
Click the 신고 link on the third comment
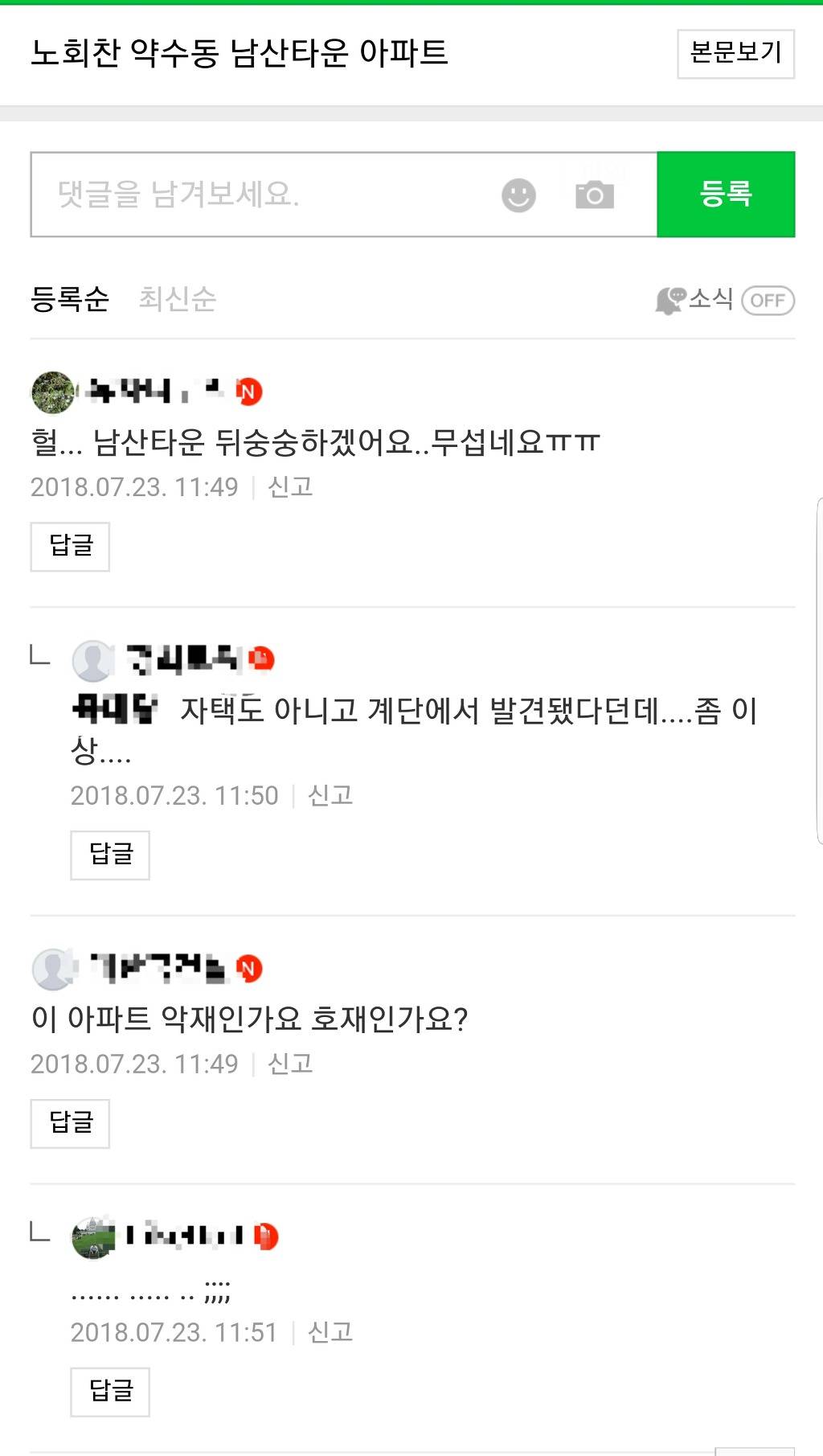(x=292, y=1063)
